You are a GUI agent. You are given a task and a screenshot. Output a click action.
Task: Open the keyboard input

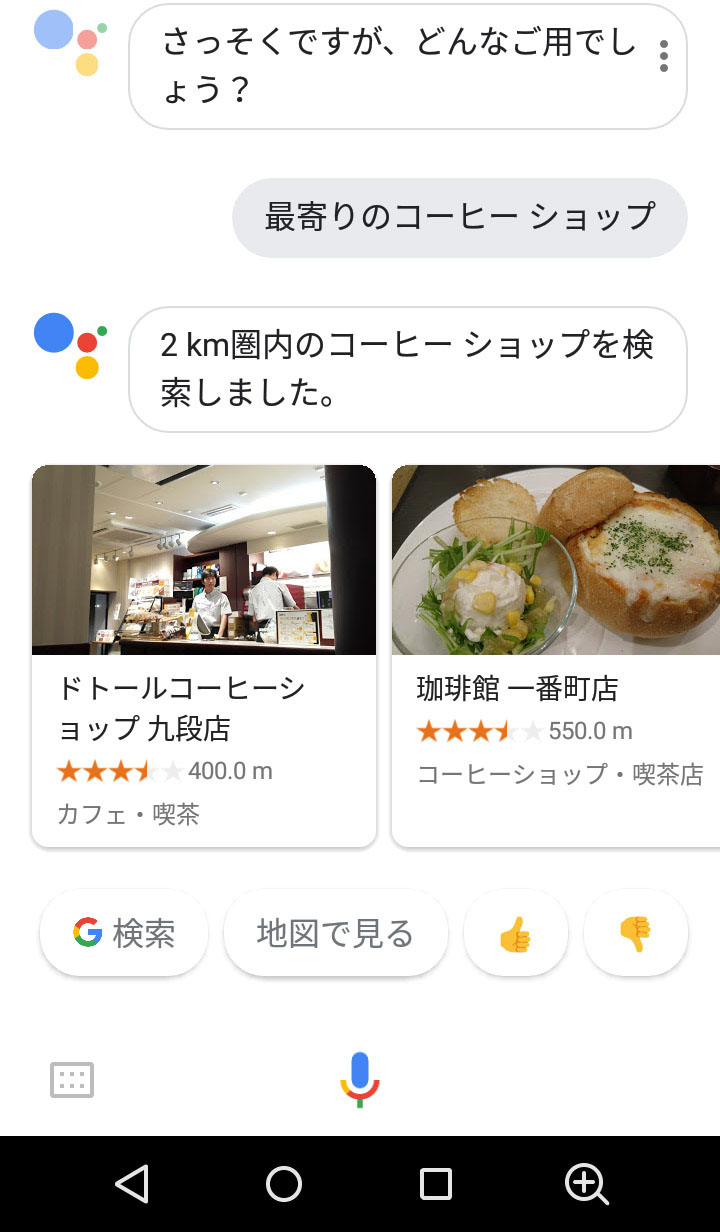coord(72,1080)
